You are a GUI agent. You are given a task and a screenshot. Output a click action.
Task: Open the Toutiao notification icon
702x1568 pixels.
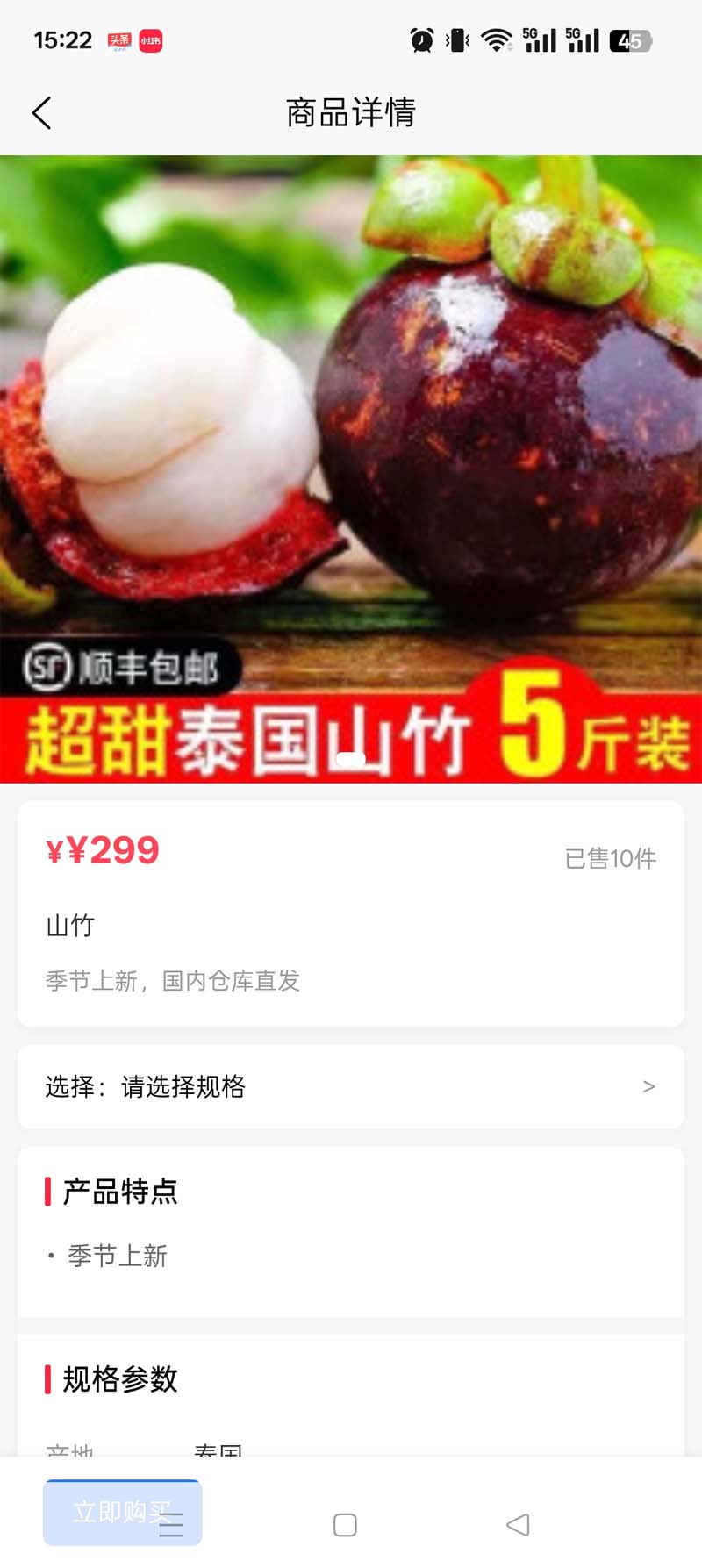(119, 39)
